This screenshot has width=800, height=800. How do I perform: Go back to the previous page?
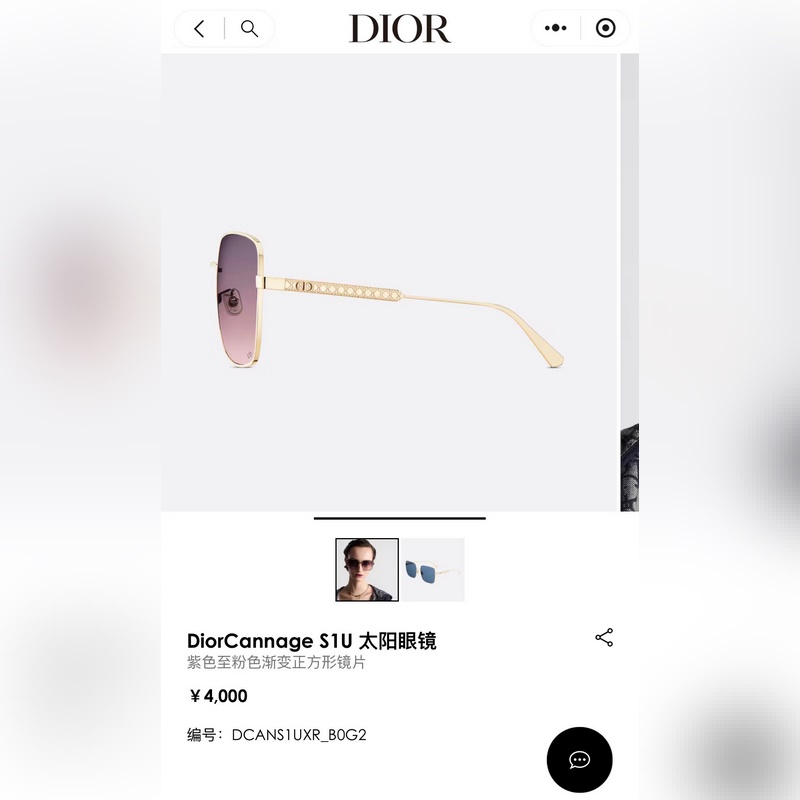click(199, 29)
